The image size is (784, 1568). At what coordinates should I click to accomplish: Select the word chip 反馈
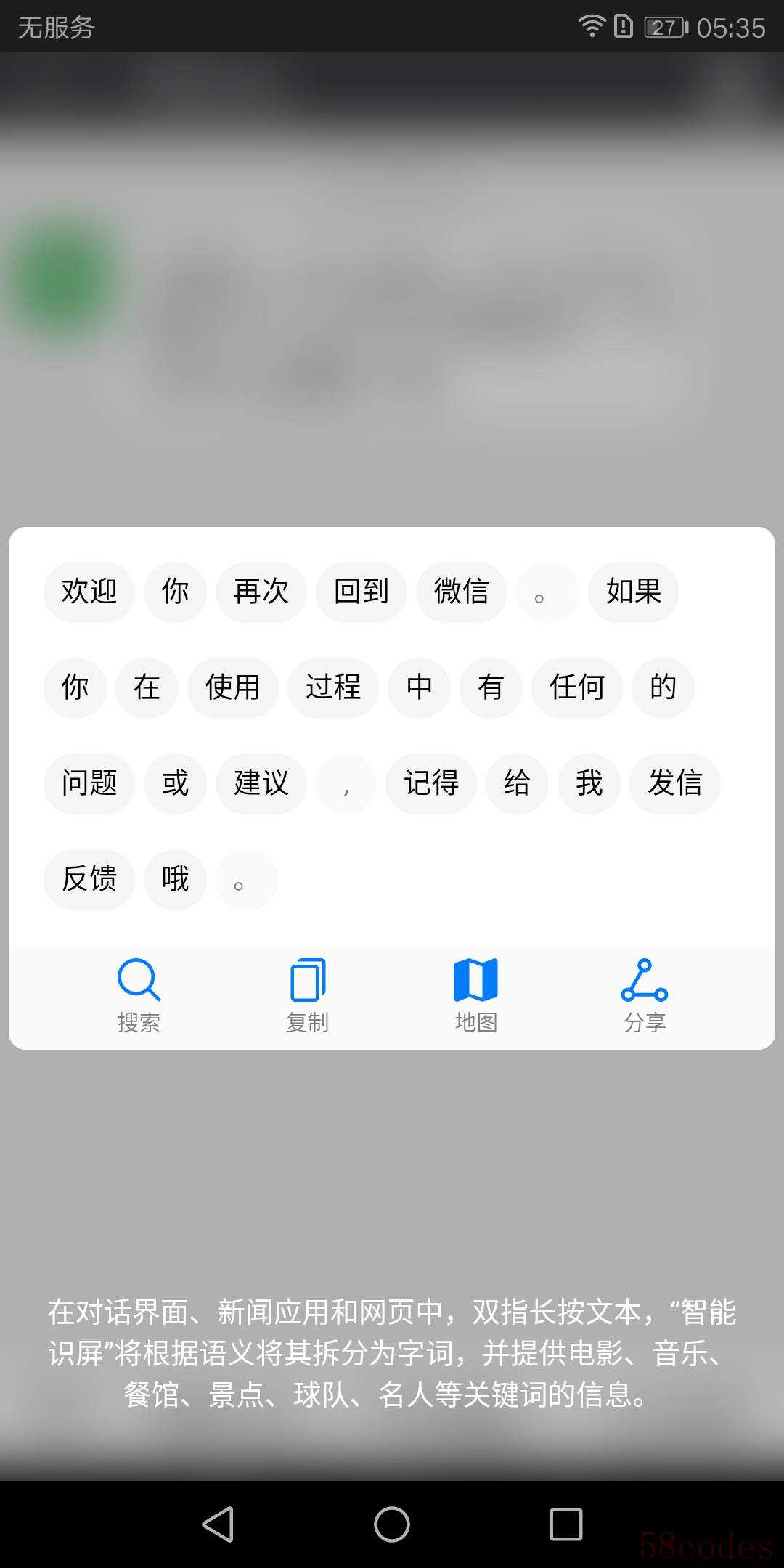click(x=89, y=879)
